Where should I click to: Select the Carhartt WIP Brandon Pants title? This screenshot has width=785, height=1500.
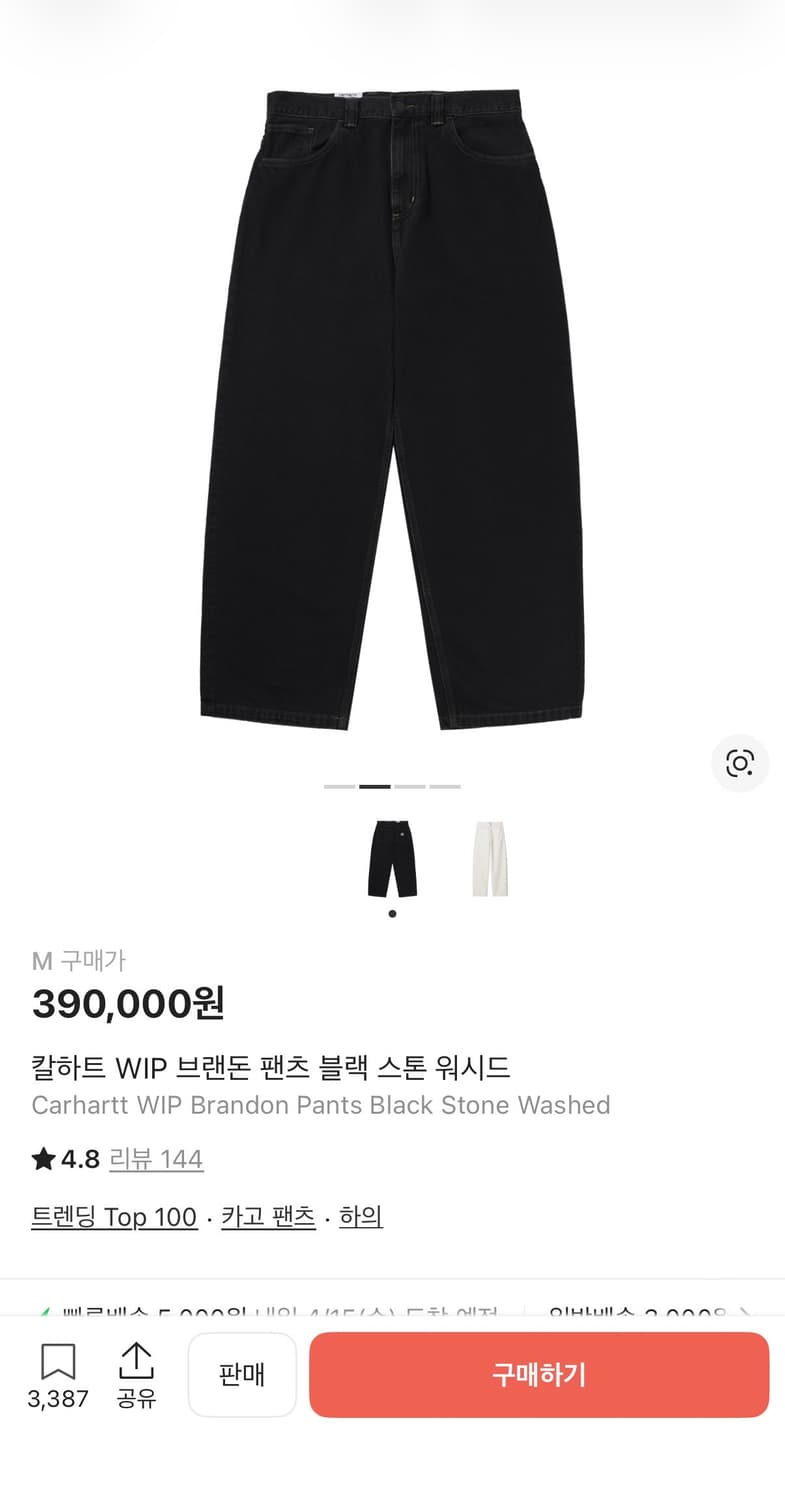321,1105
